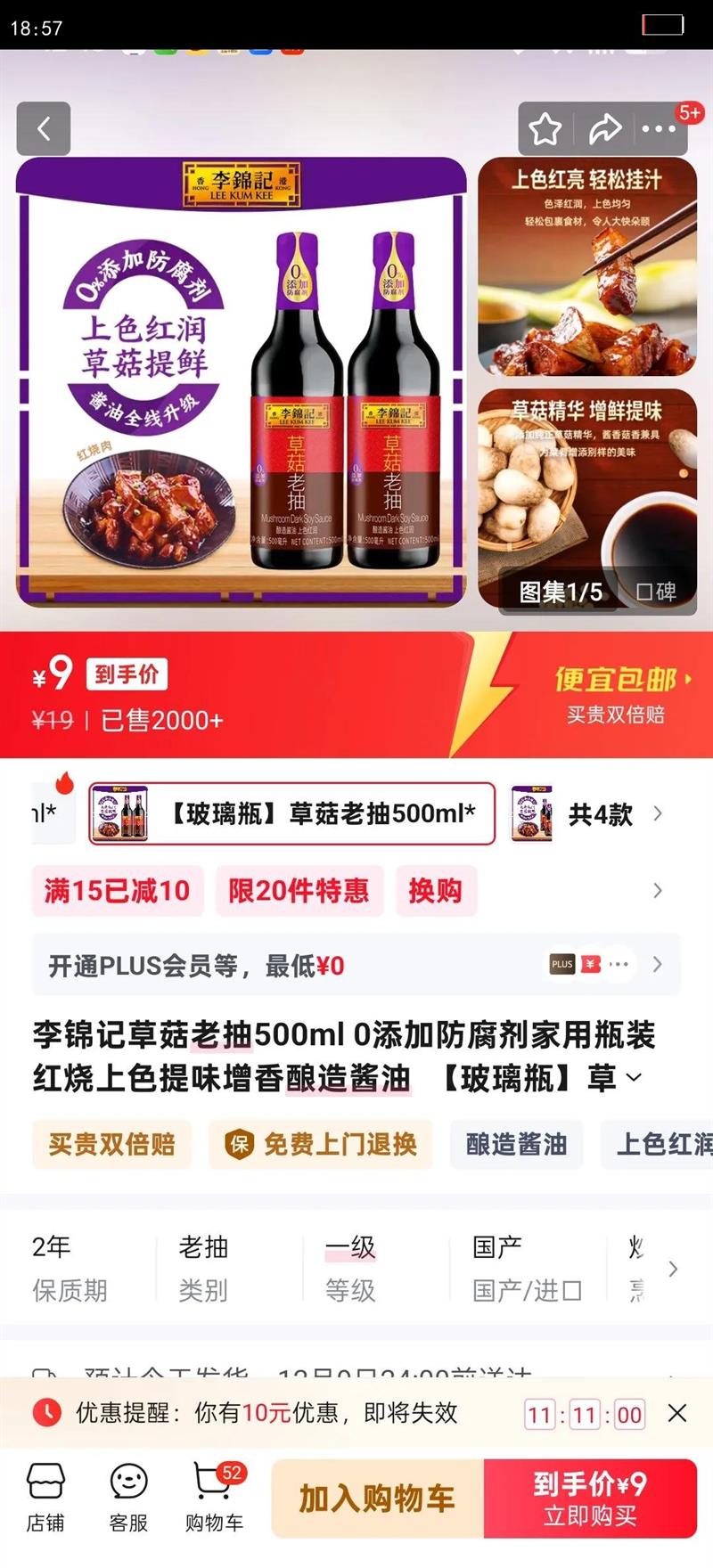The width and height of the screenshot is (713, 1568).
Task: Select the 【玻璃瓶】草菇老抽500ml variant
Action: pos(292,813)
